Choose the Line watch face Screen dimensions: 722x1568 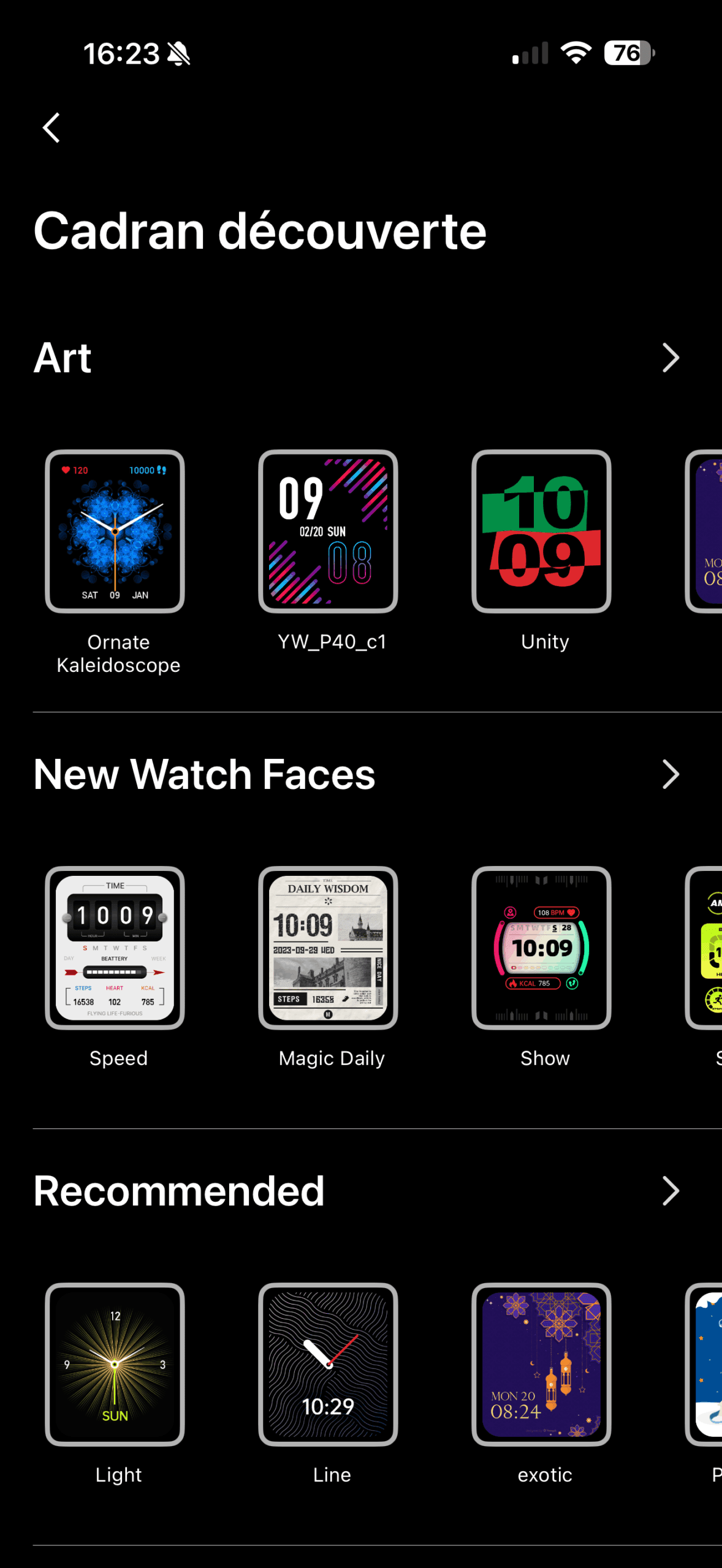pos(328,1365)
